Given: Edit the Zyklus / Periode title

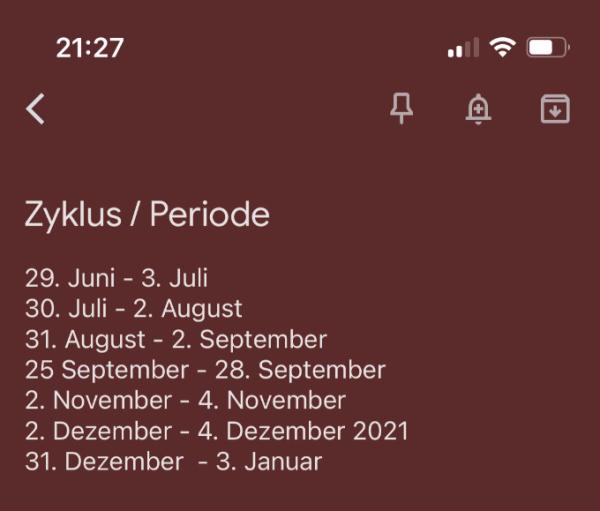Looking at the screenshot, I should (147, 215).
